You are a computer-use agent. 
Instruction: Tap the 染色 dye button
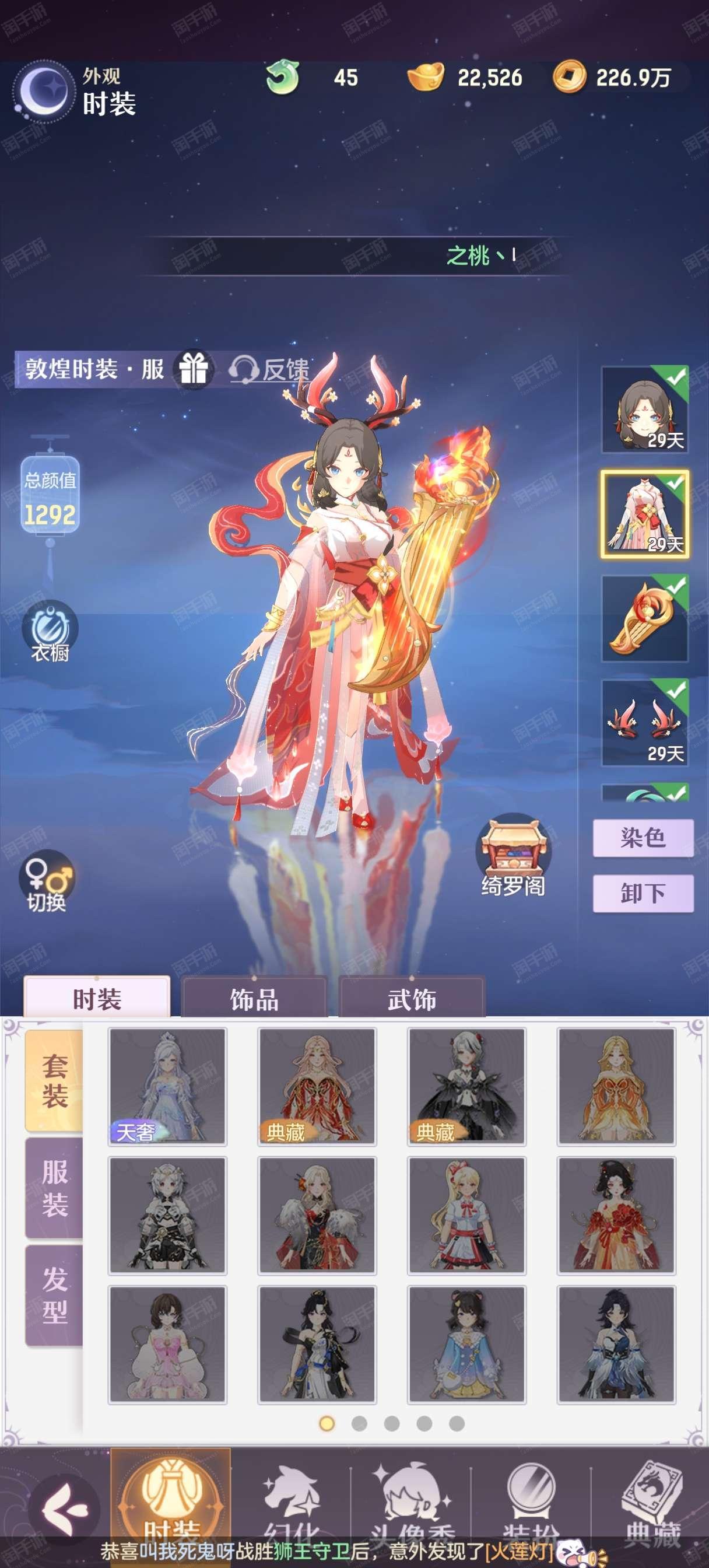tap(643, 838)
